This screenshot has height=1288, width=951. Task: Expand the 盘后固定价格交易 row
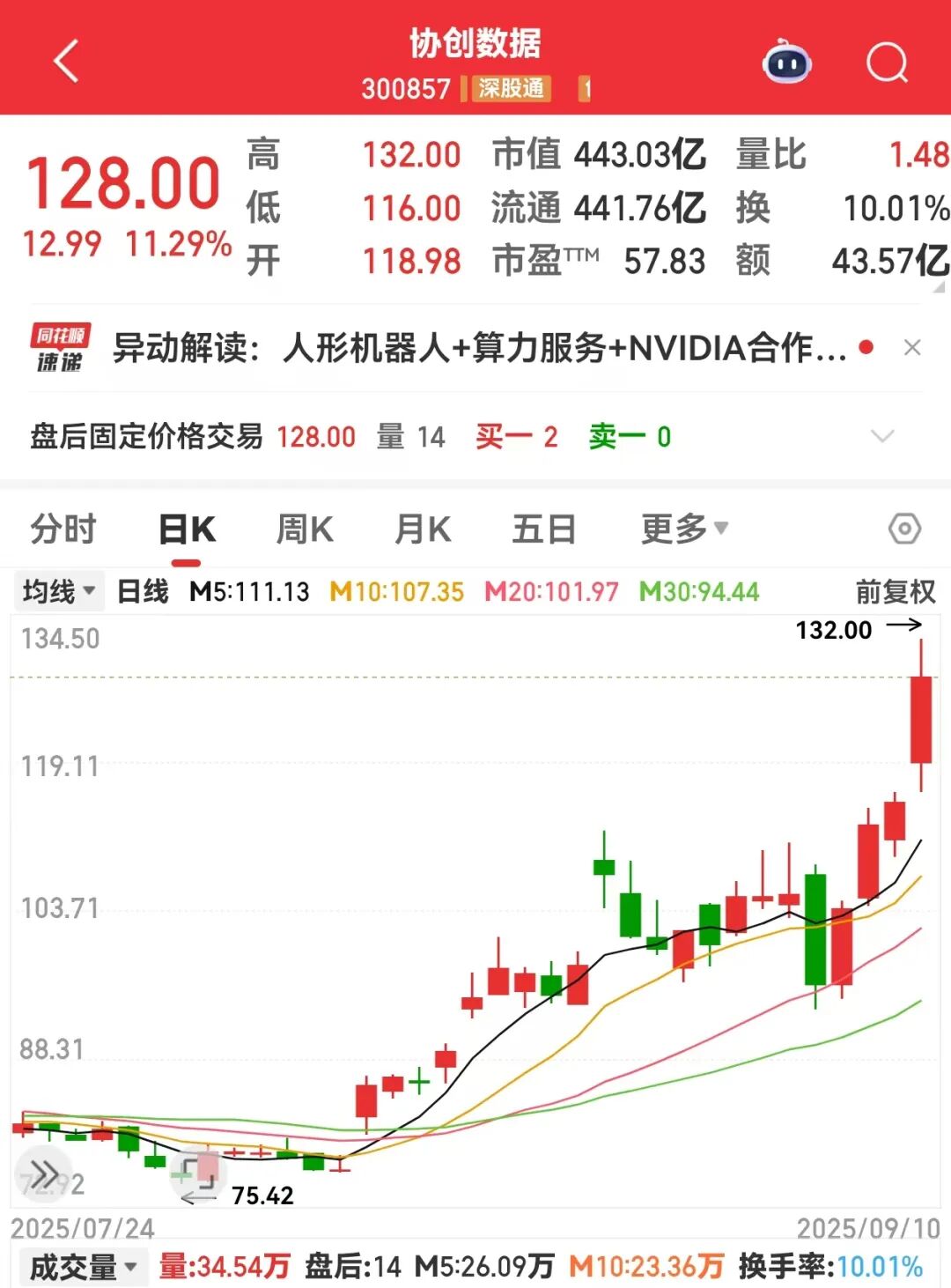[x=881, y=436]
